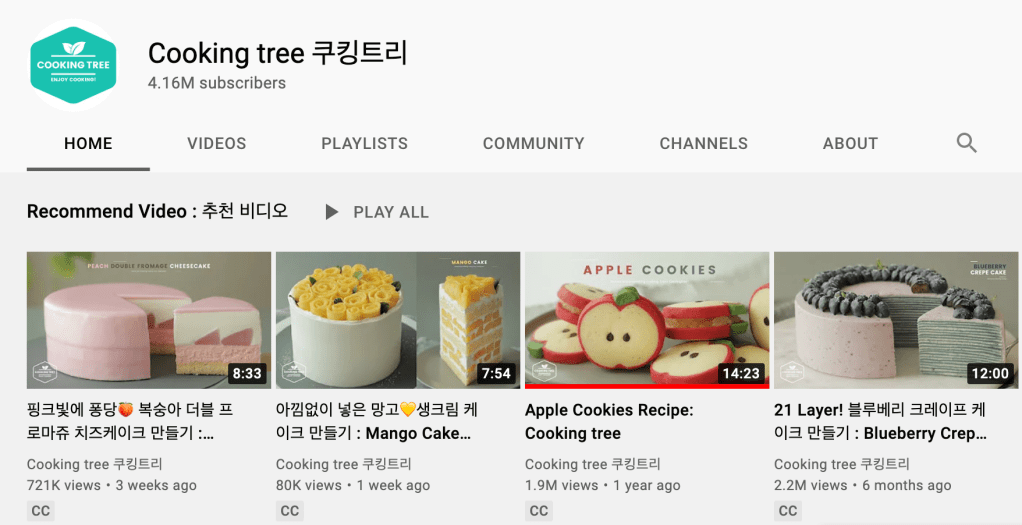
Task: Open the Apple Cookies Recipe video
Action: 647,320
